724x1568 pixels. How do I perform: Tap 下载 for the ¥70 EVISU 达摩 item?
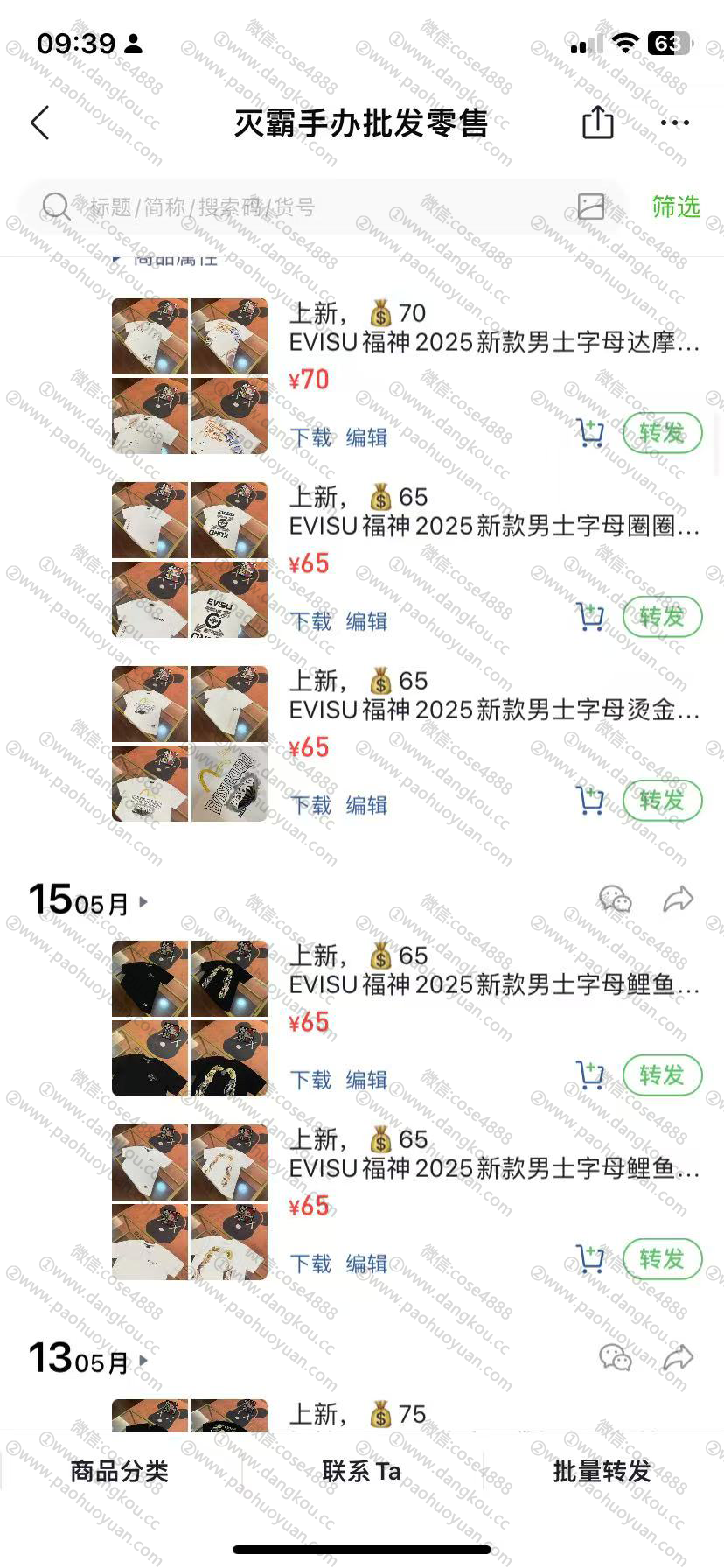pos(311,437)
